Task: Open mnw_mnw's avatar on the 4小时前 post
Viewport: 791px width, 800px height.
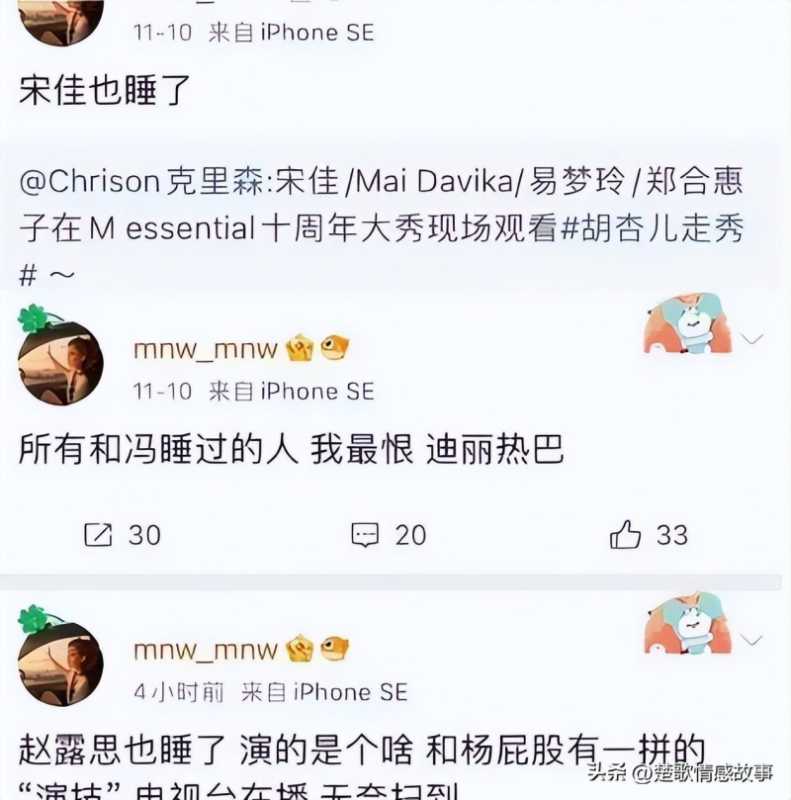Action: [60, 663]
